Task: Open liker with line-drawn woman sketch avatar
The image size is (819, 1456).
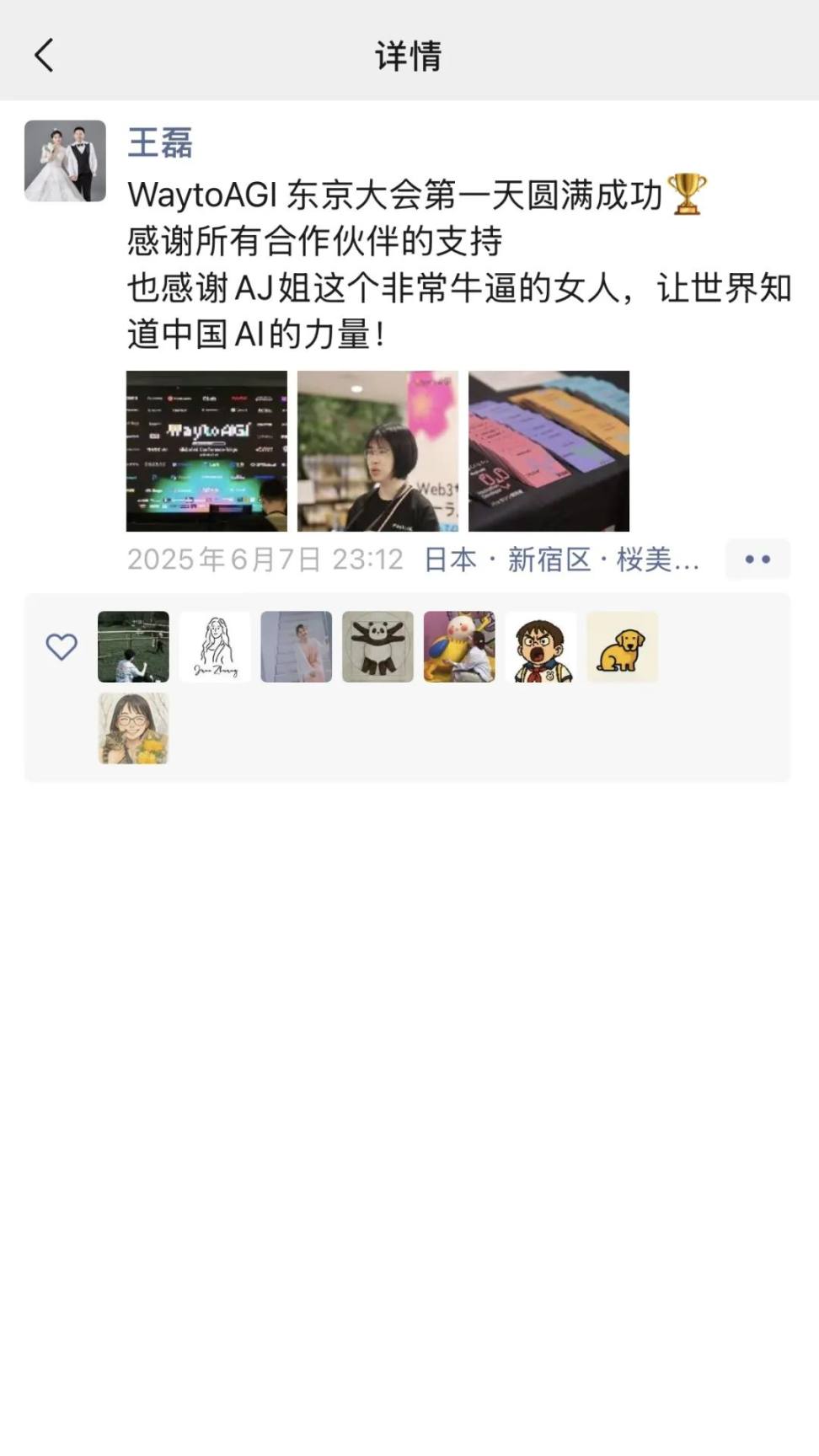Action: click(x=215, y=646)
